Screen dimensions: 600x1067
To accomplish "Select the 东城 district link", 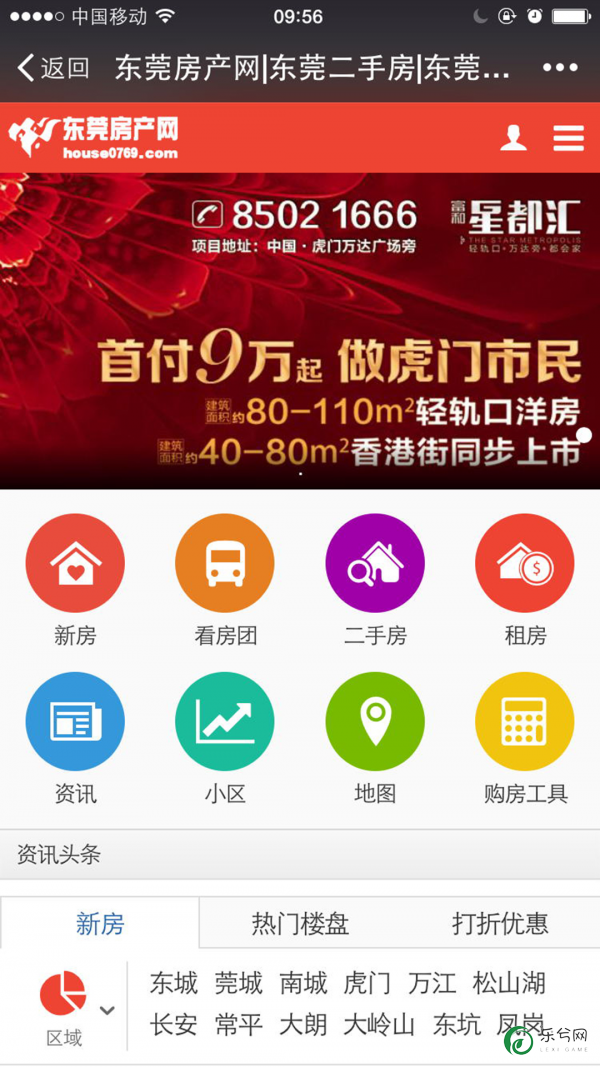I will tap(174, 983).
